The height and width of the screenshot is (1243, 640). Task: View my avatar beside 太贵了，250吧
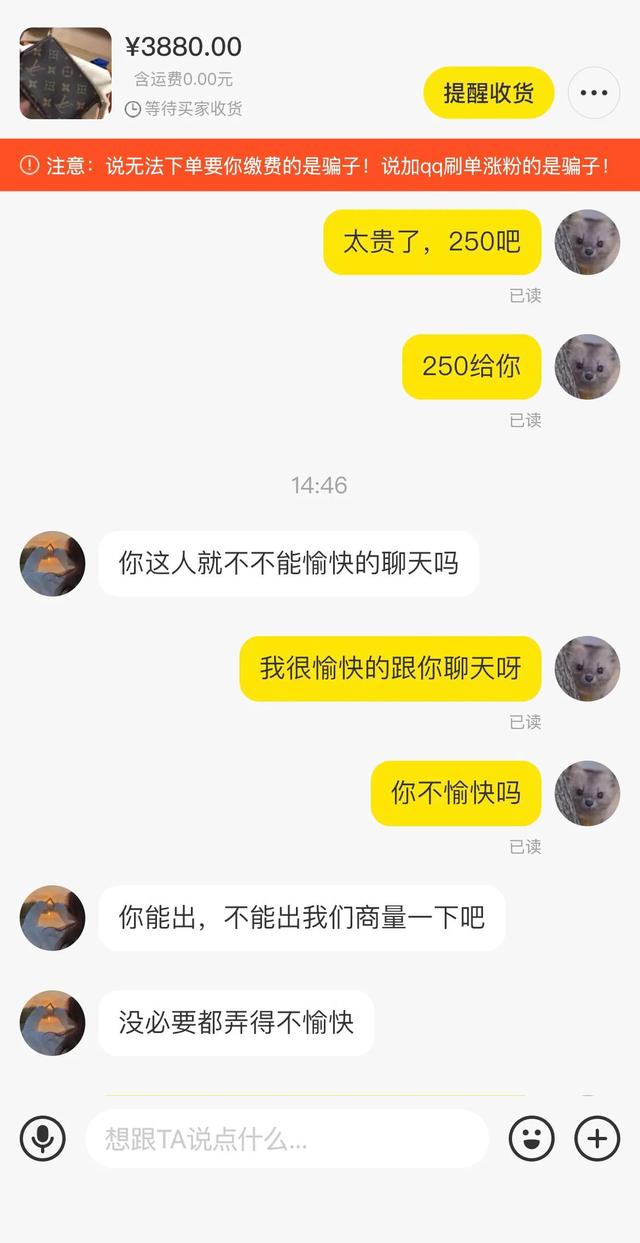588,242
